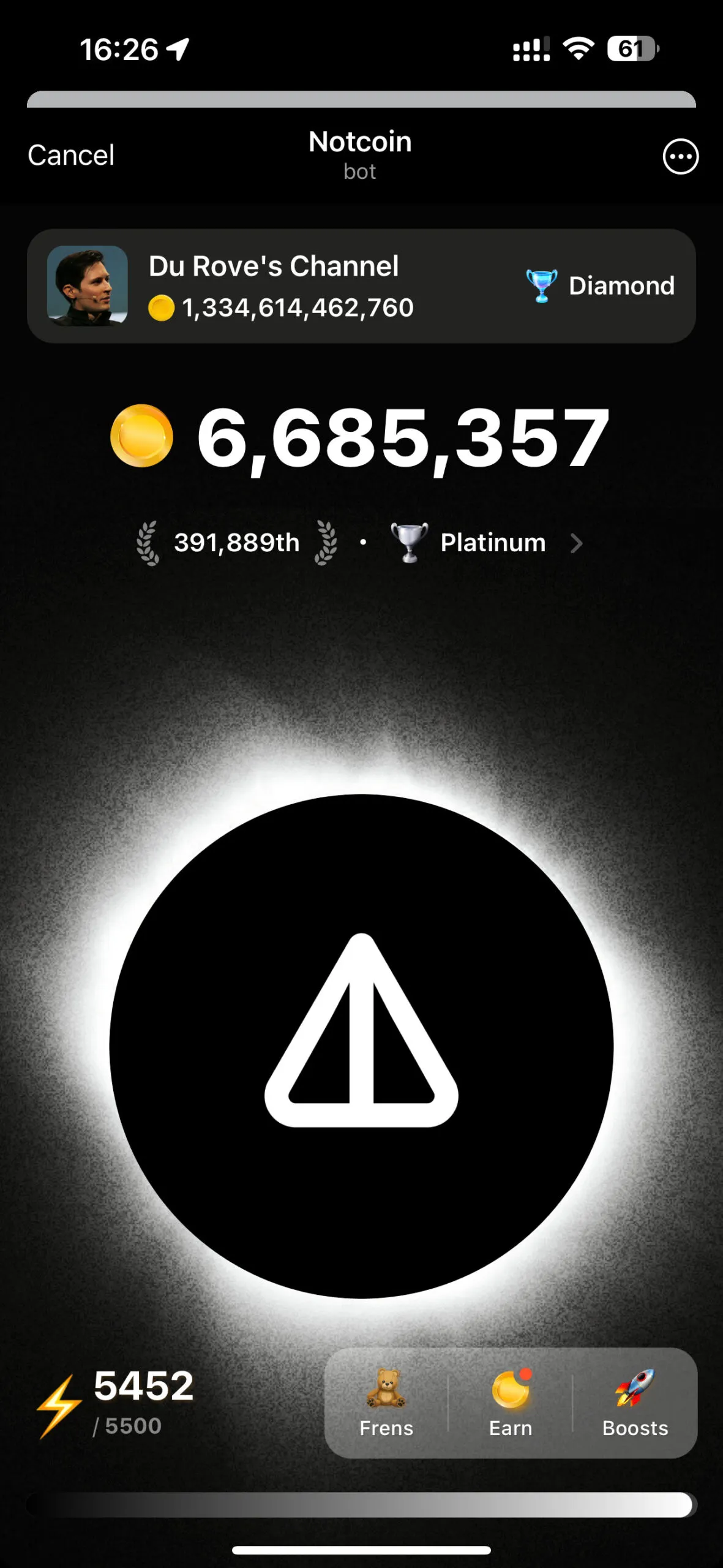The height and width of the screenshot is (1568, 723).
Task: Open the Boosts section
Action: point(635,1403)
